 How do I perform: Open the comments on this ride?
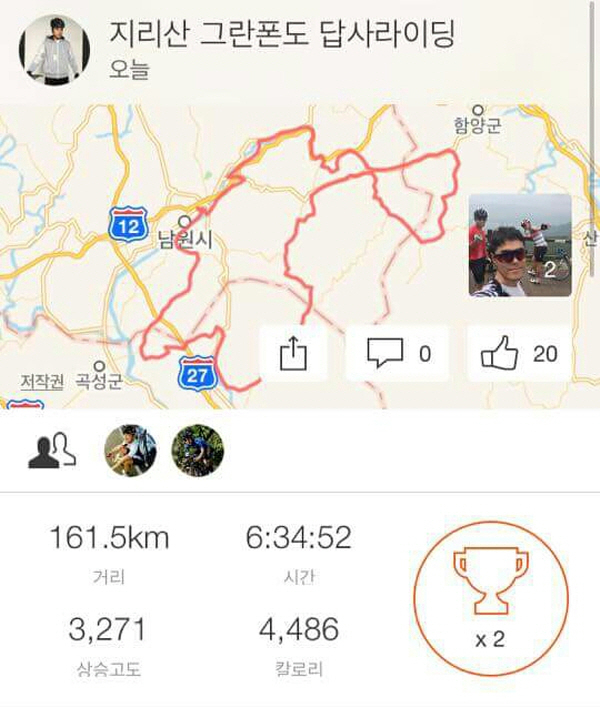pyautogui.click(x=398, y=354)
